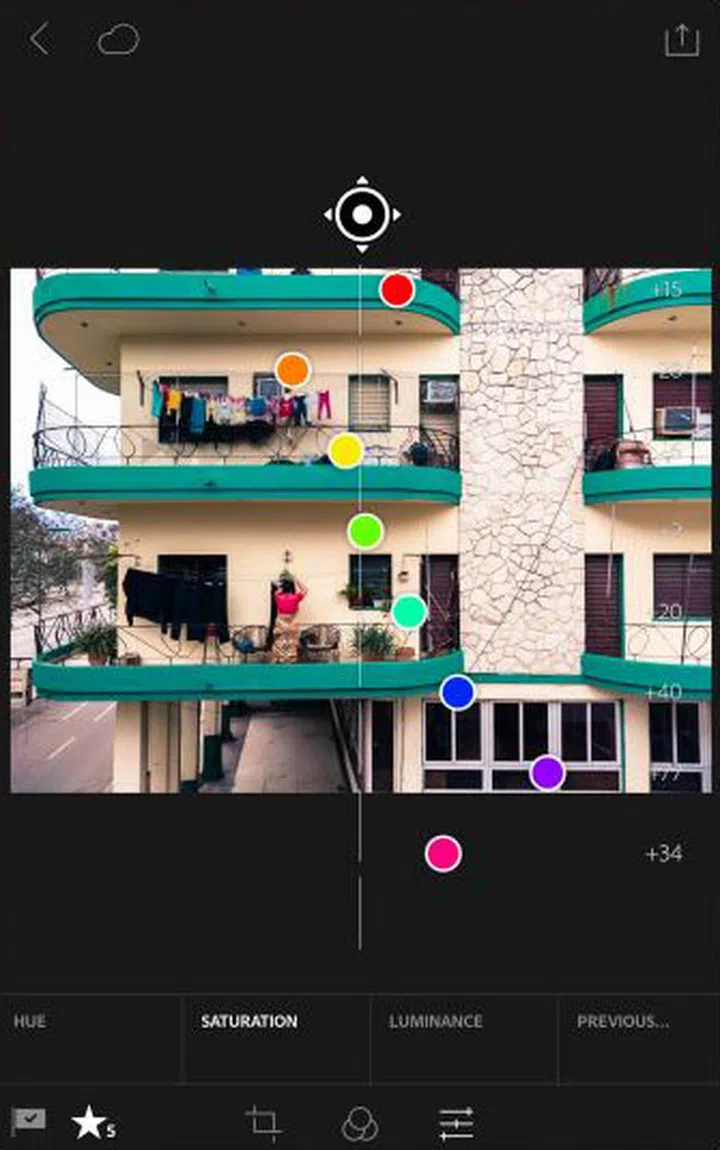Toggle the flag status icon
Viewport: 720px width, 1150px height.
pyautogui.click(x=29, y=1119)
